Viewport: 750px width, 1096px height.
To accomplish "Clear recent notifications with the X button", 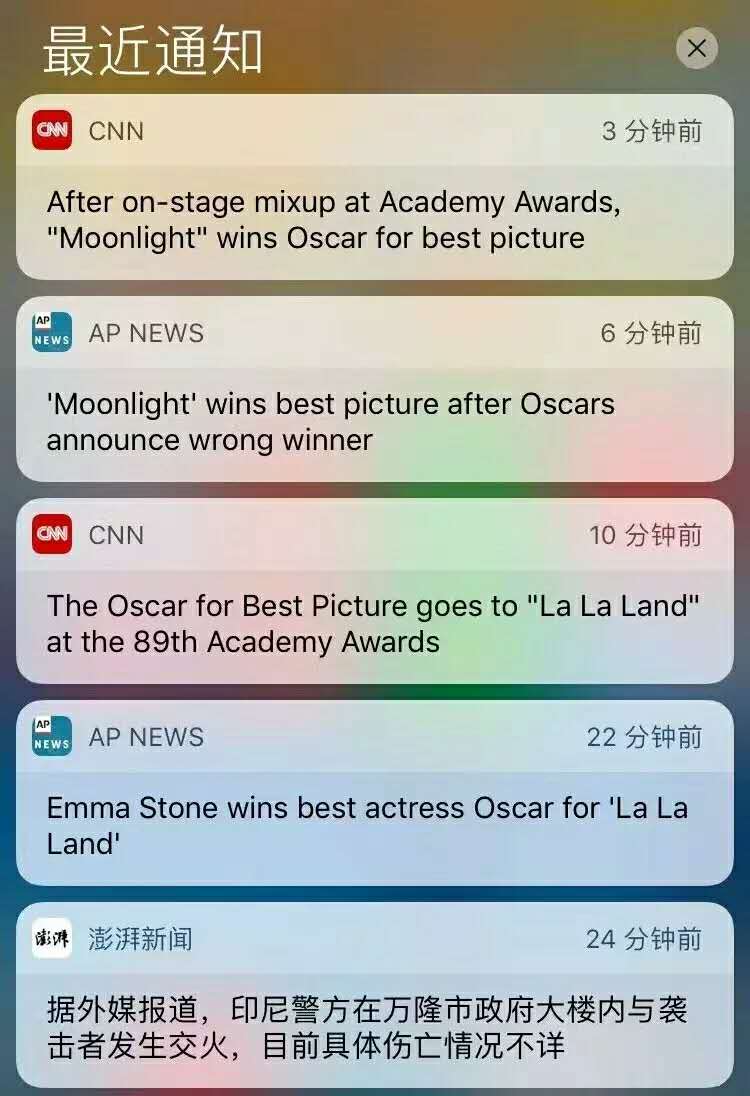I will 696,48.
